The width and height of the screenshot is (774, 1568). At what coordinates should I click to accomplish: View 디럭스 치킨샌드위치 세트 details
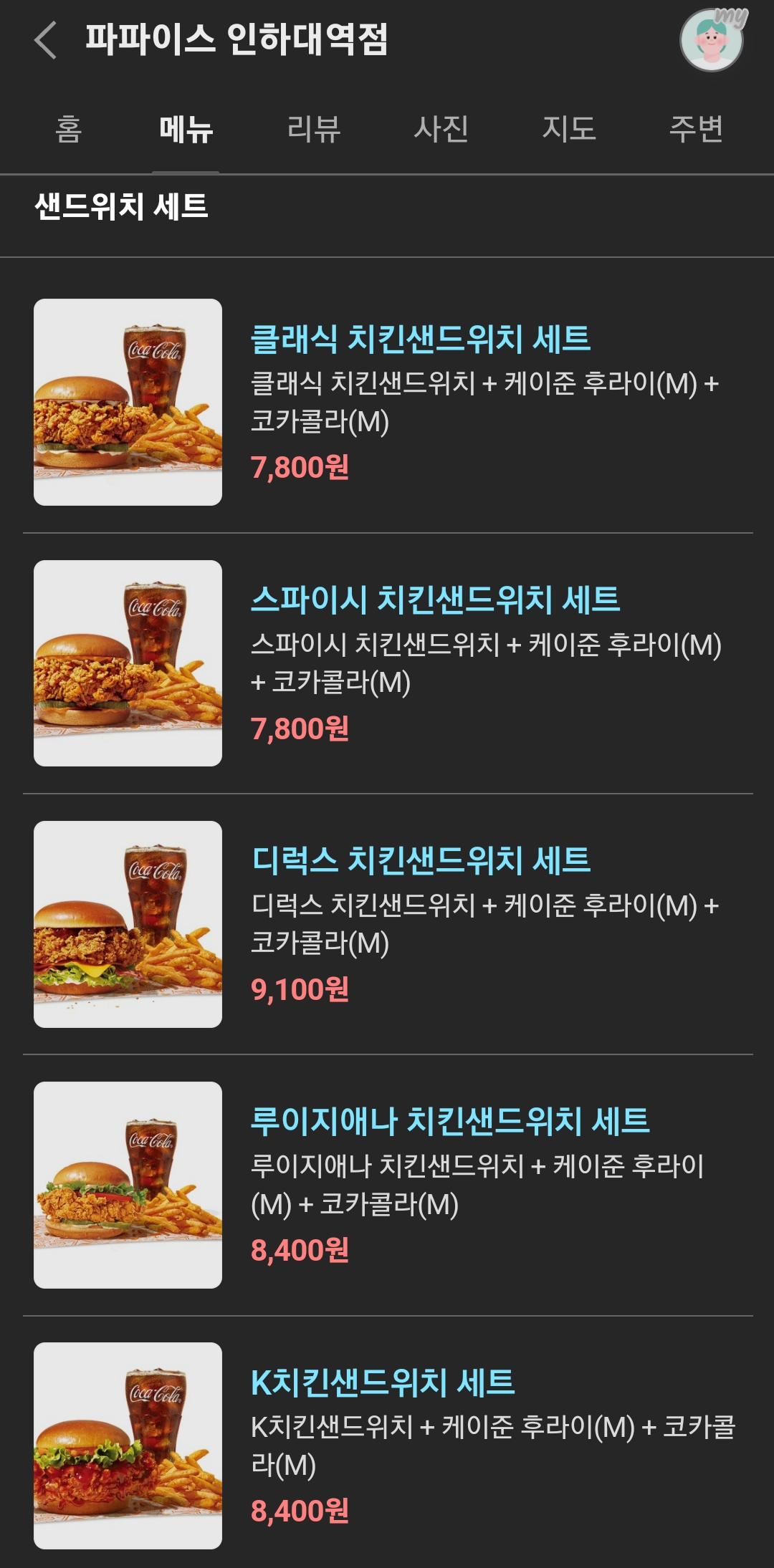point(421,860)
